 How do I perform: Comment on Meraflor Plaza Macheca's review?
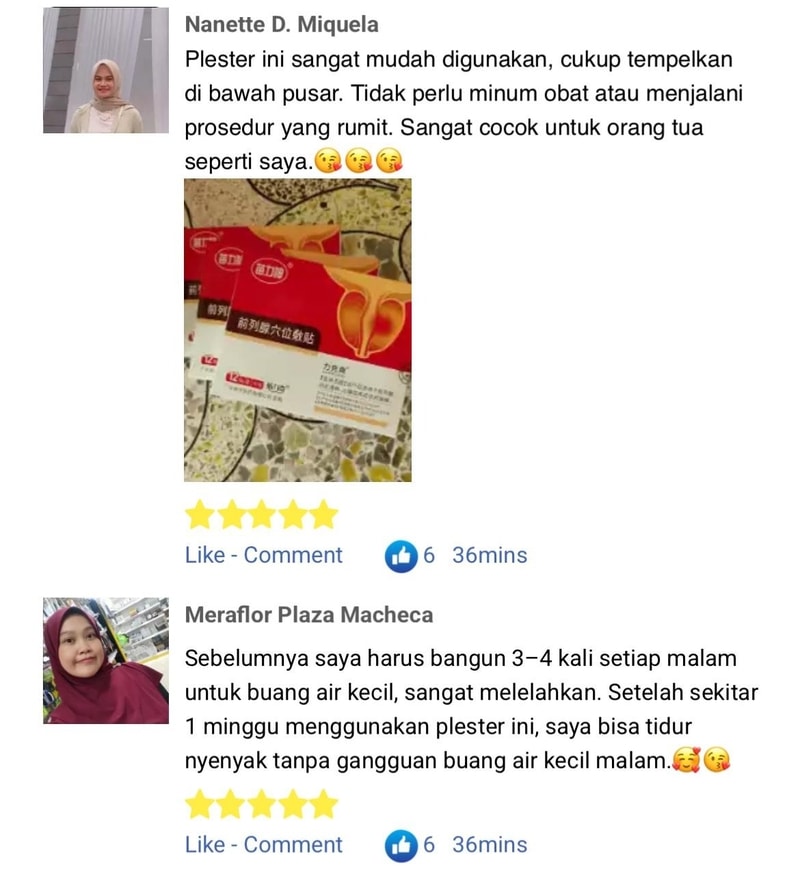293,844
